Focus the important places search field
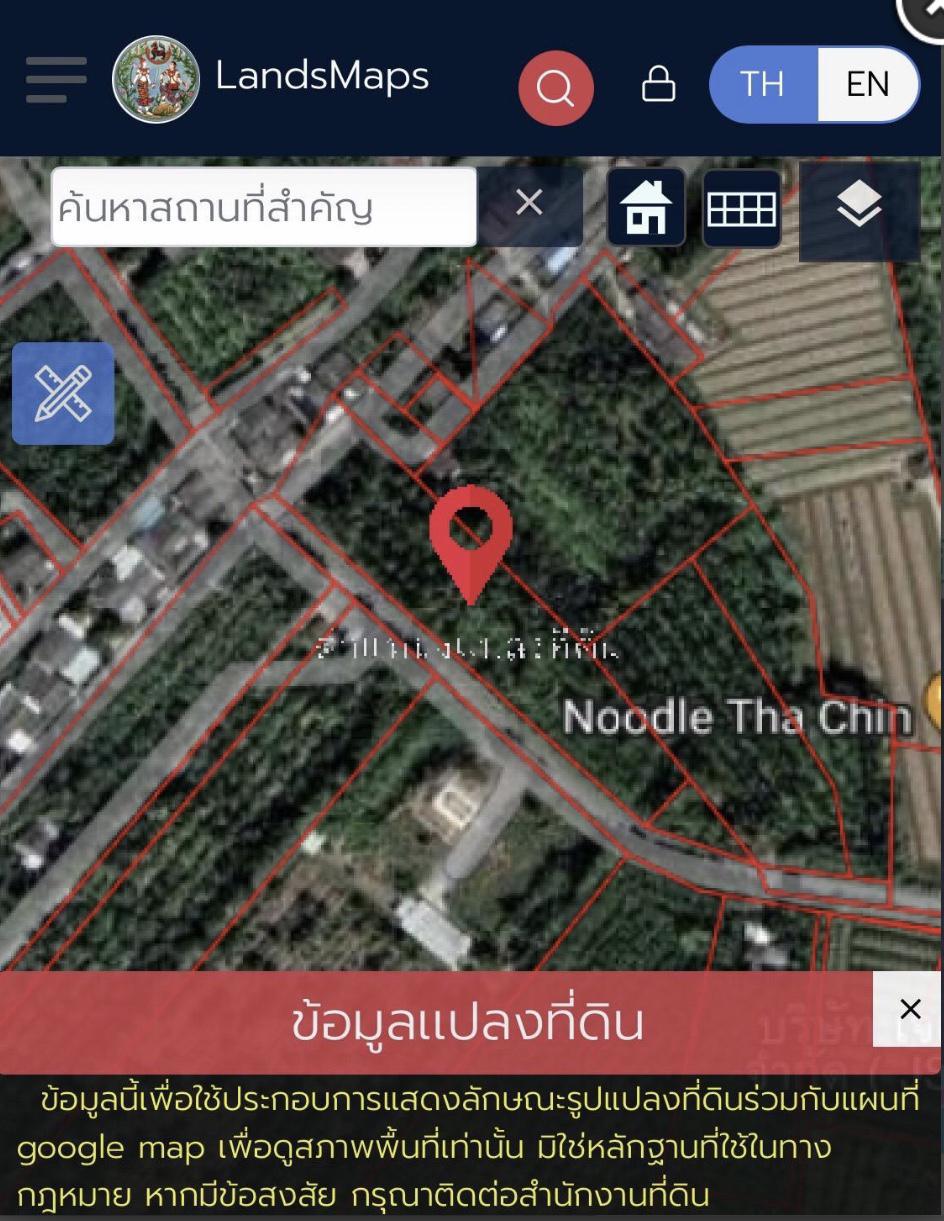The width and height of the screenshot is (944, 1221). (264, 207)
